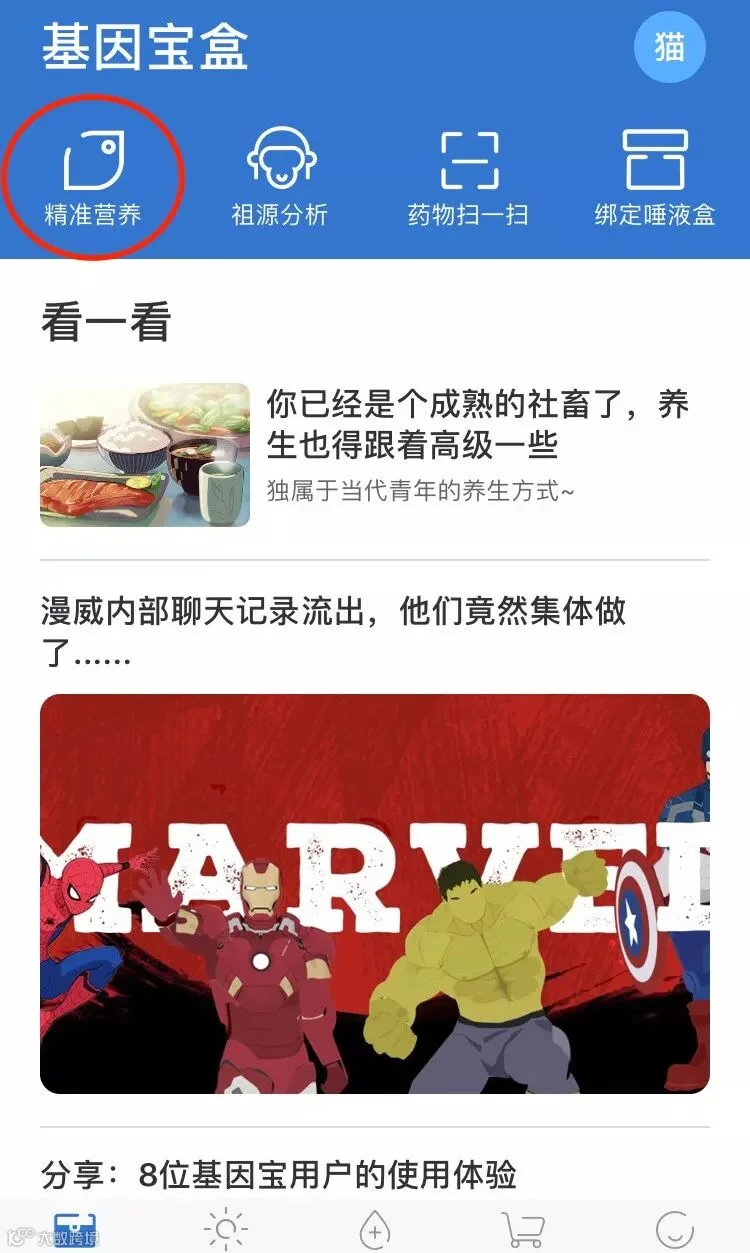The height and width of the screenshot is (1253, 750).
Task: Launch 药物扫一扫 scanner
Action: click(x=468, y=178)
